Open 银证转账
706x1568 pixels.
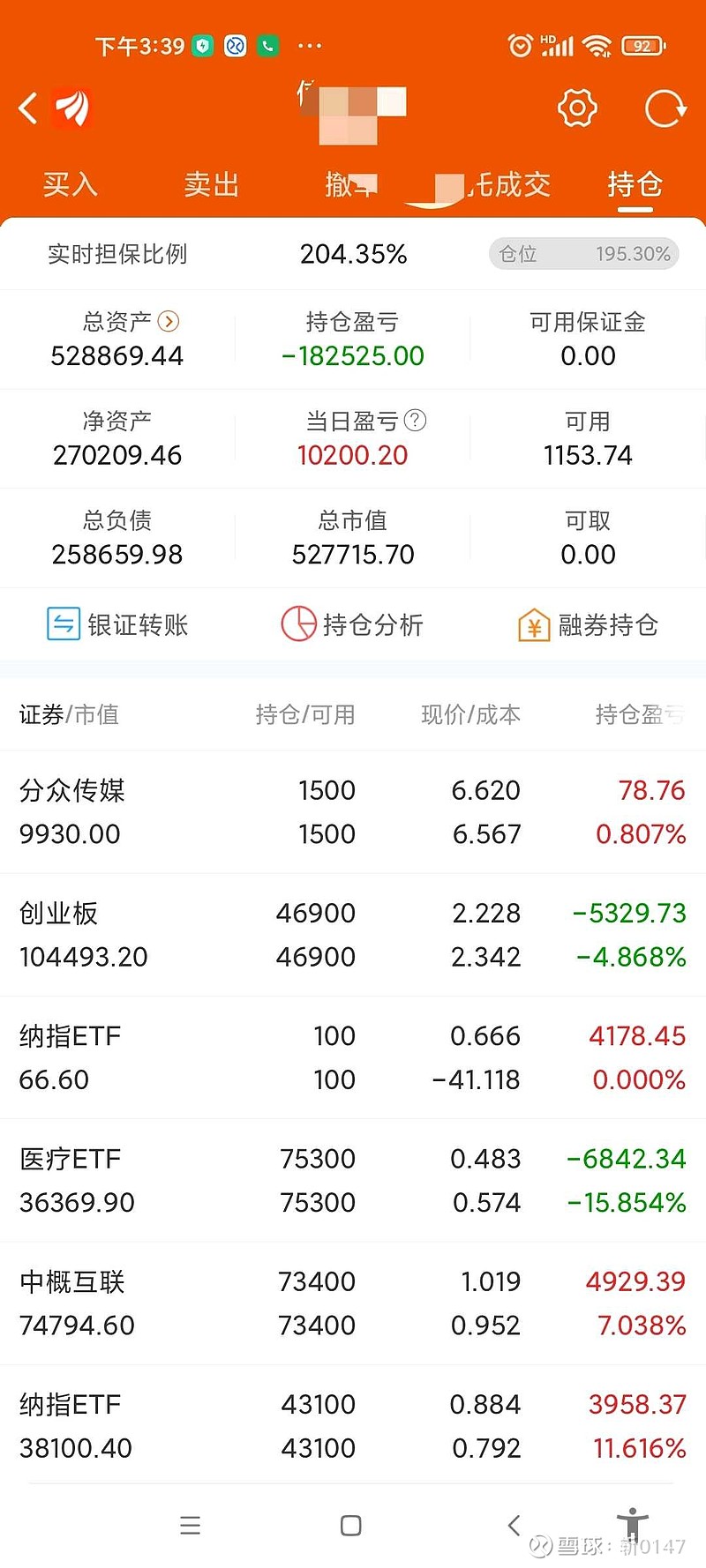click(x=117, y=624)
